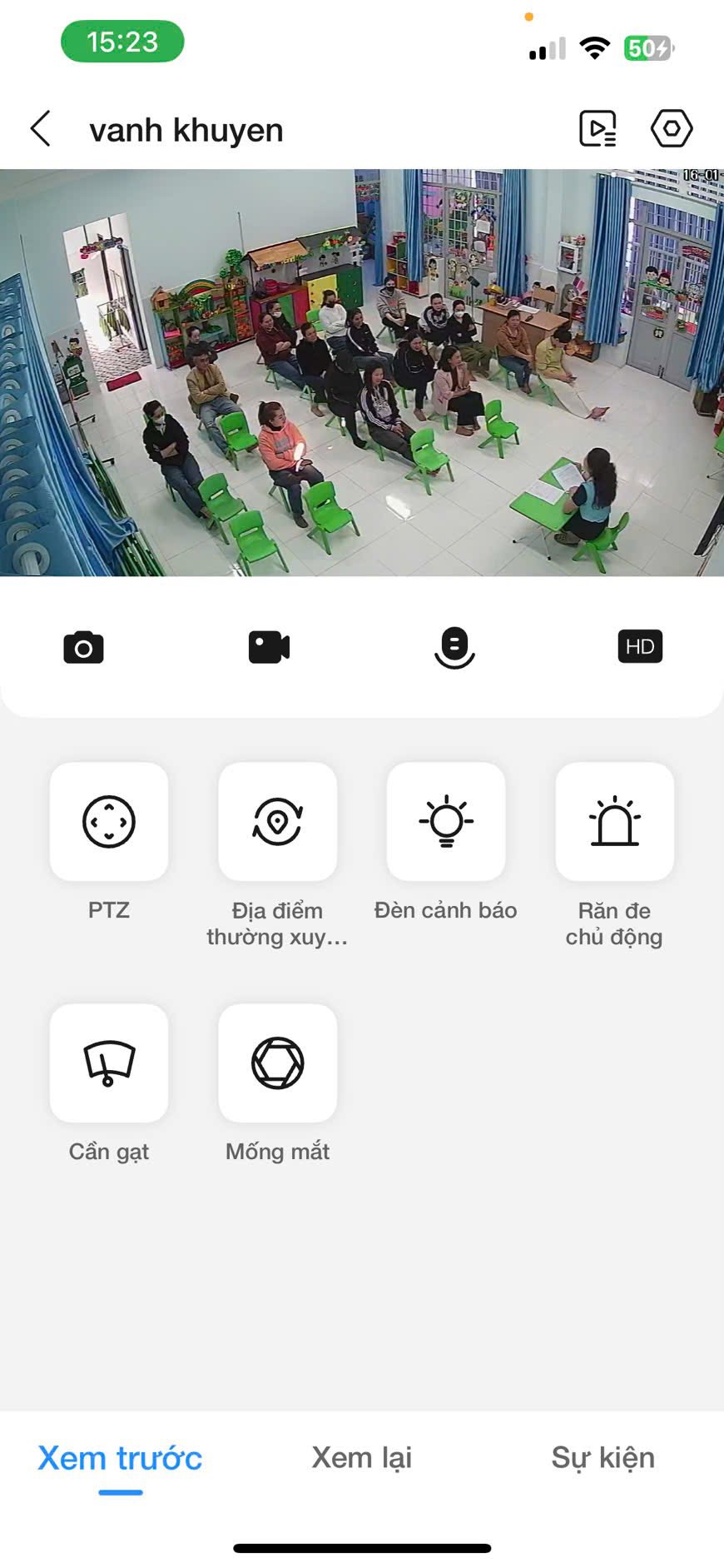The image size is (724, 1568).
Task: Tap the live camera video preview
Action: [362, 372]
